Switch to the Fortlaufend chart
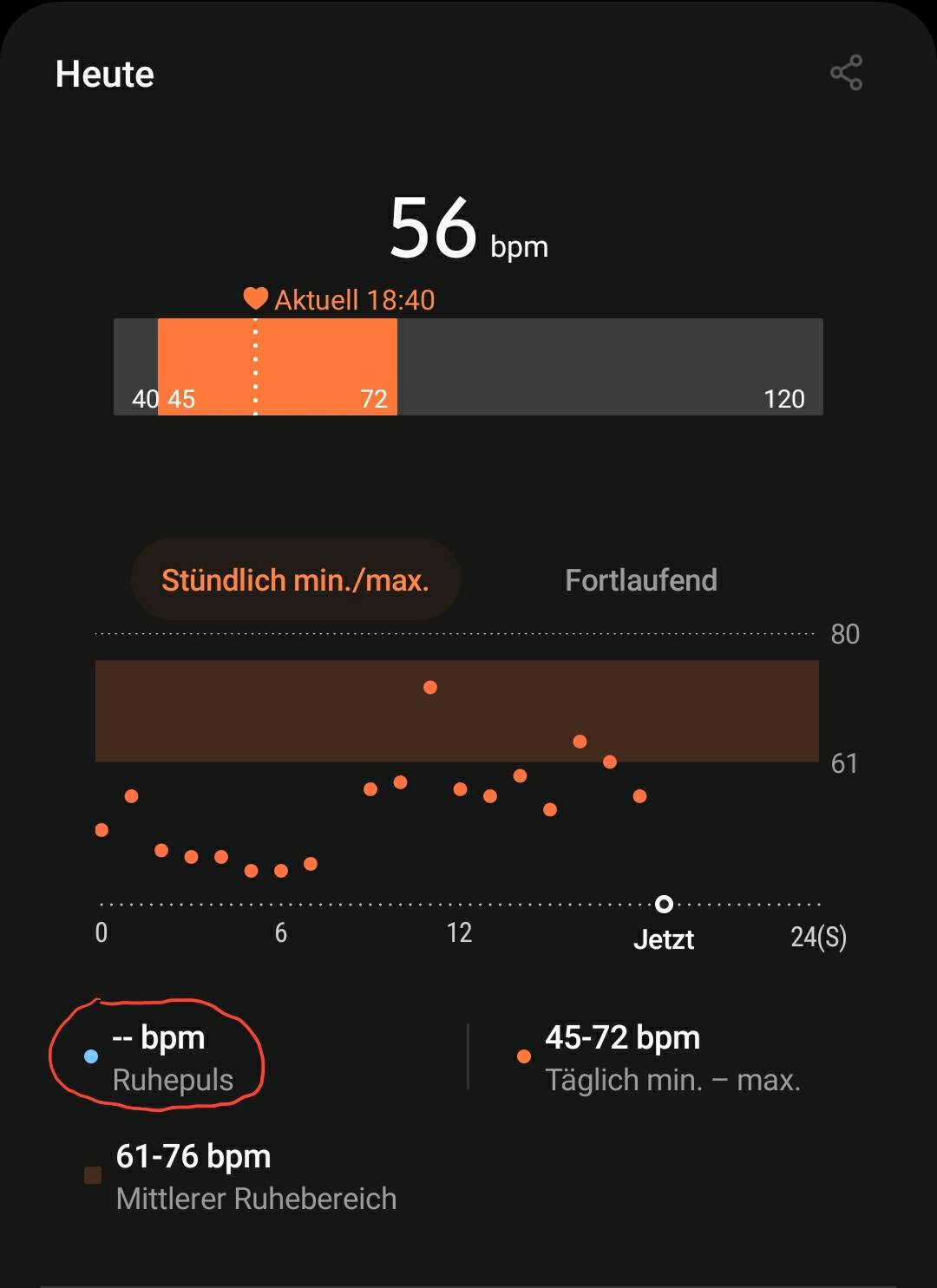Viewport: 937px width, 1288px height. click(x=640, y=579)
